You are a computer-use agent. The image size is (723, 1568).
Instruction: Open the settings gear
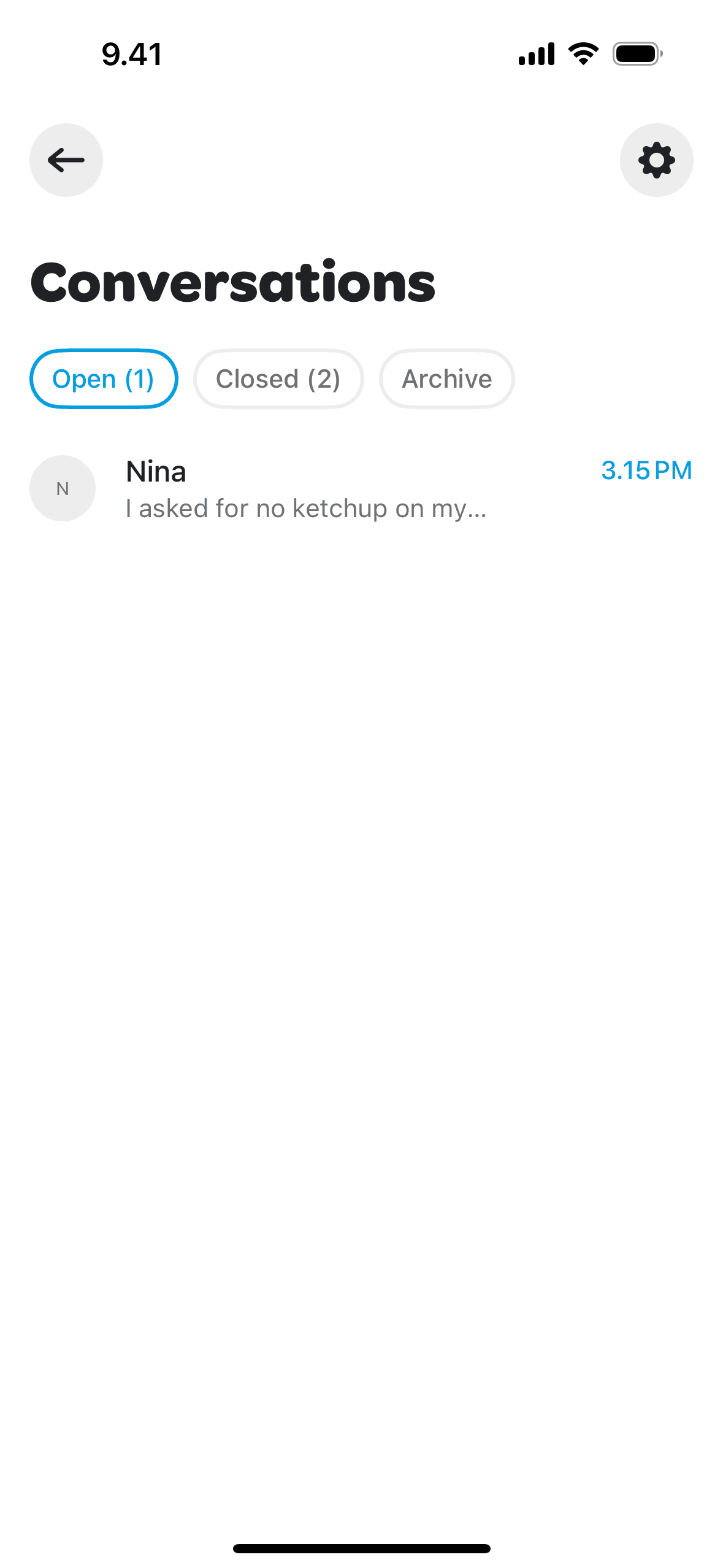click(x=656, y=160)
